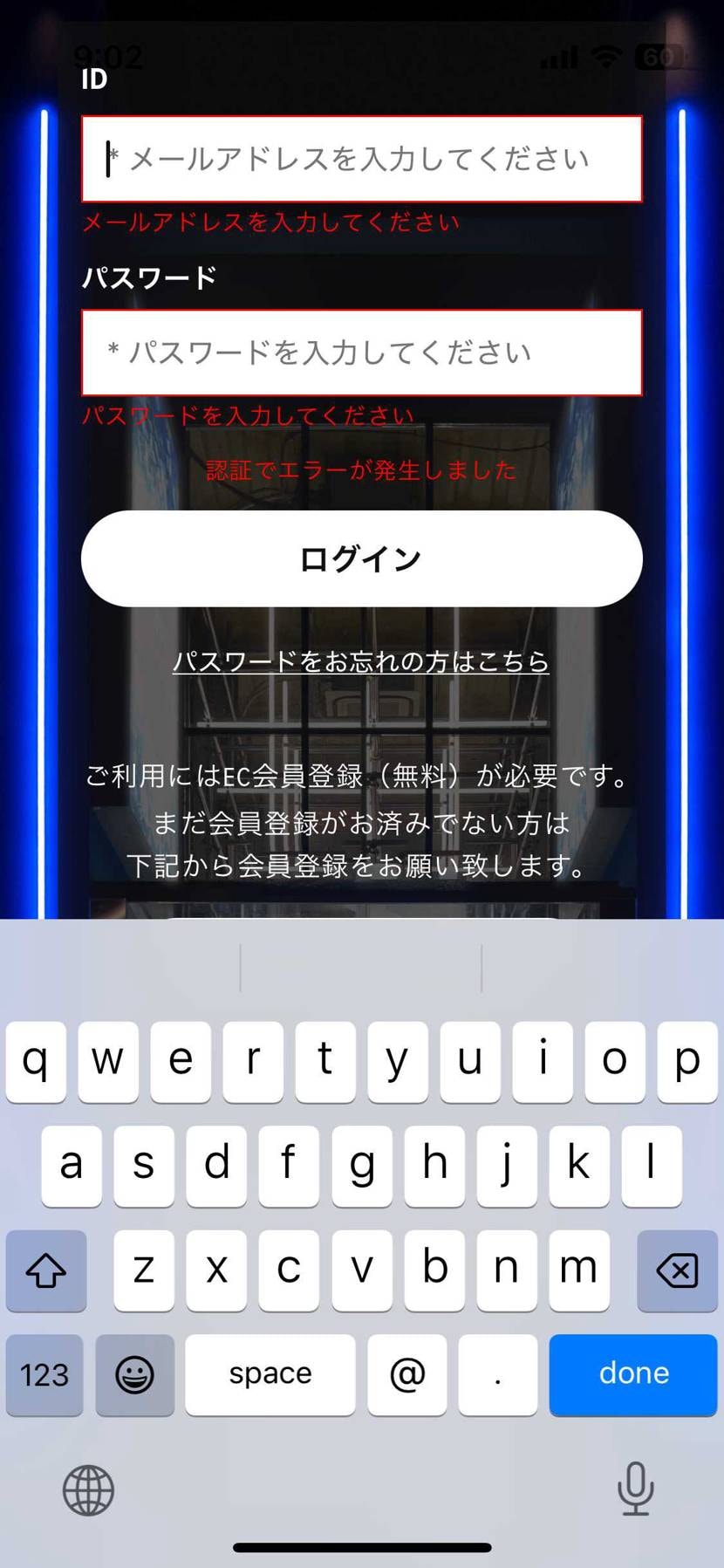Switch keyboards with the globe icon
724x1568 pixels.
tap(88, 1489)
